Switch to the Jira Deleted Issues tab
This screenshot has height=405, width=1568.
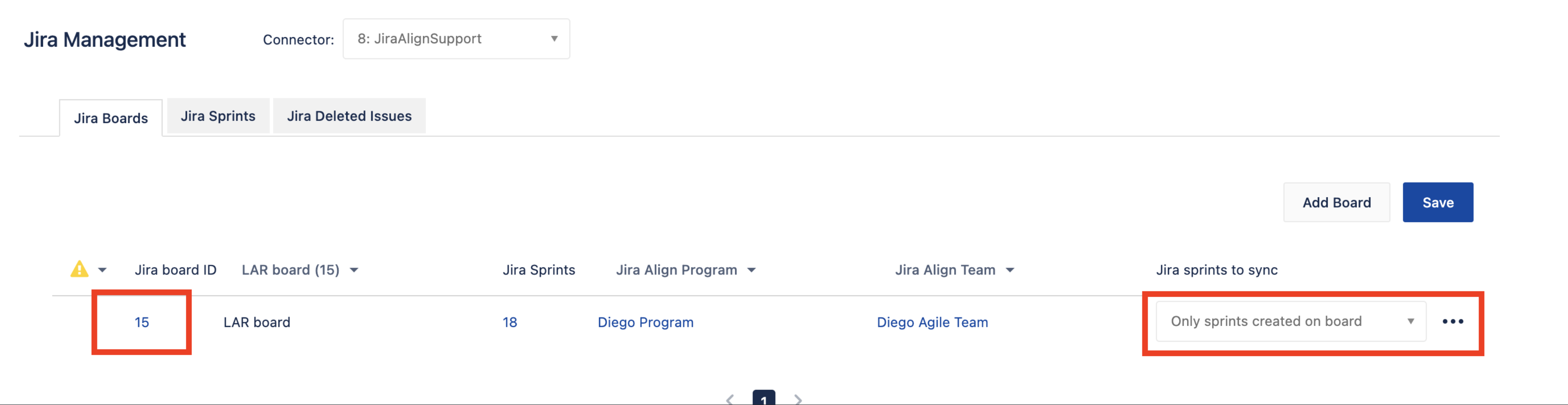point(349,116)
